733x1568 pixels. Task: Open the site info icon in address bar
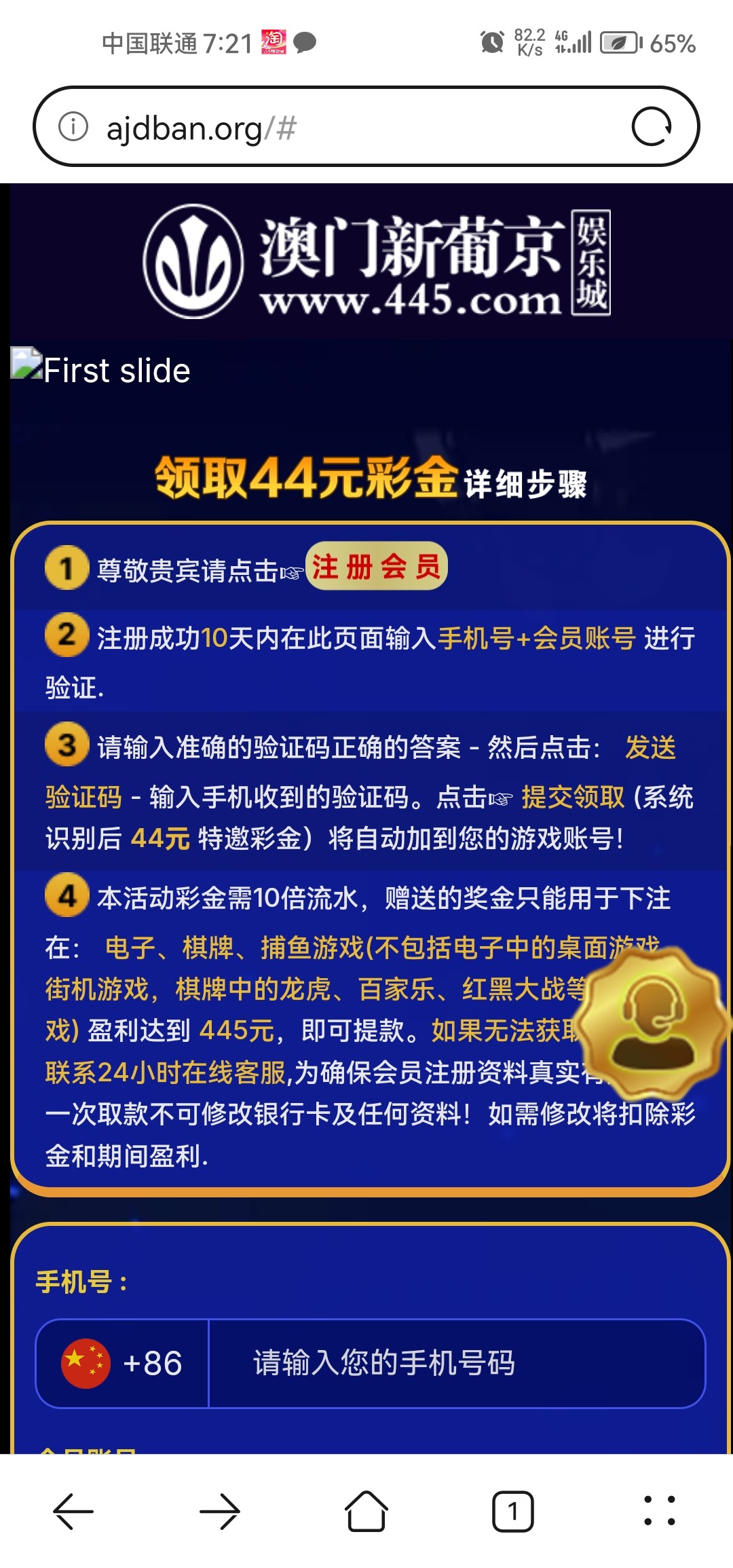[73, 126]
